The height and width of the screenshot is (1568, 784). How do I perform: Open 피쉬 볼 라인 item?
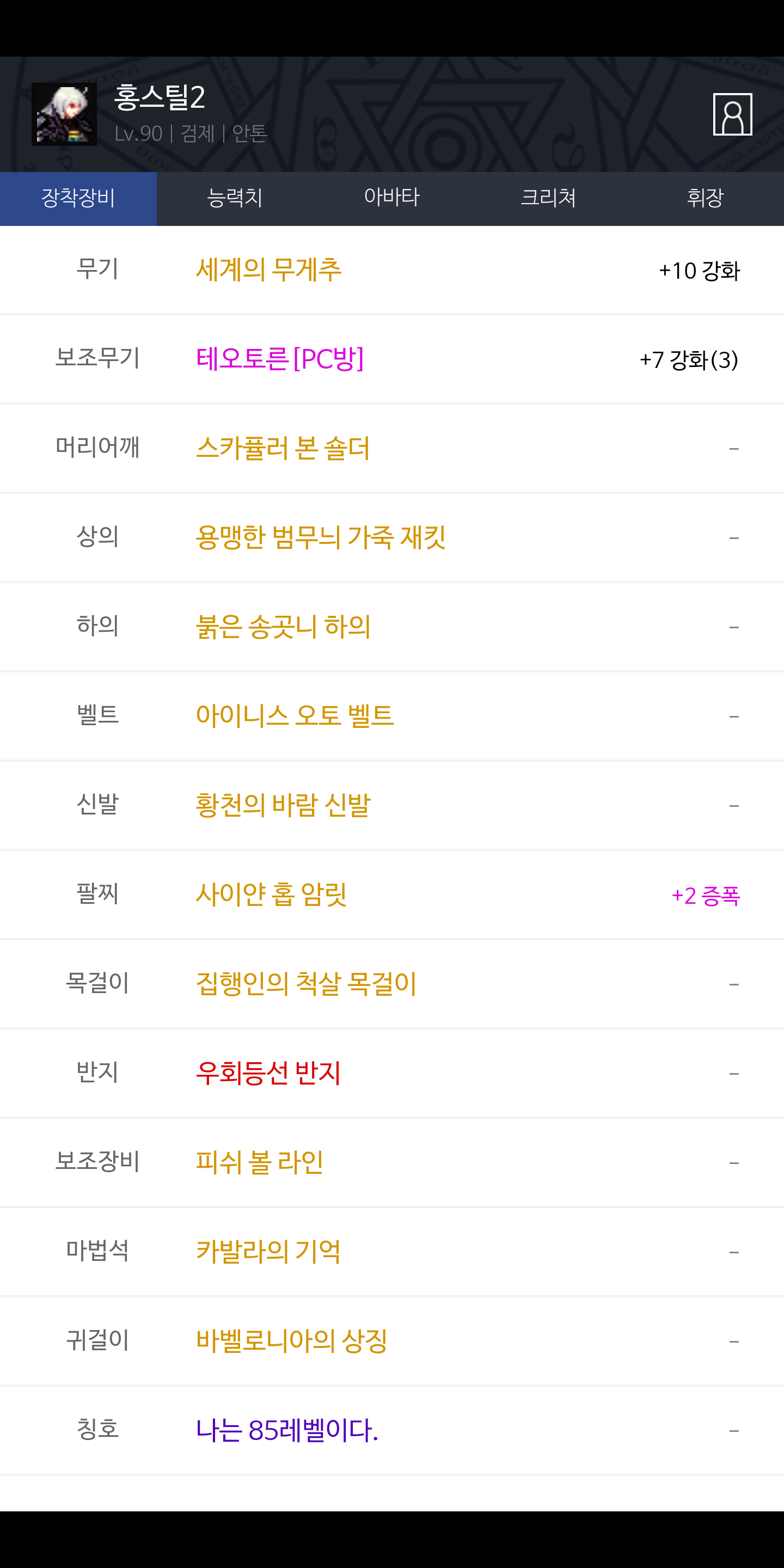pyautogui.click(x=259, y=1162)
